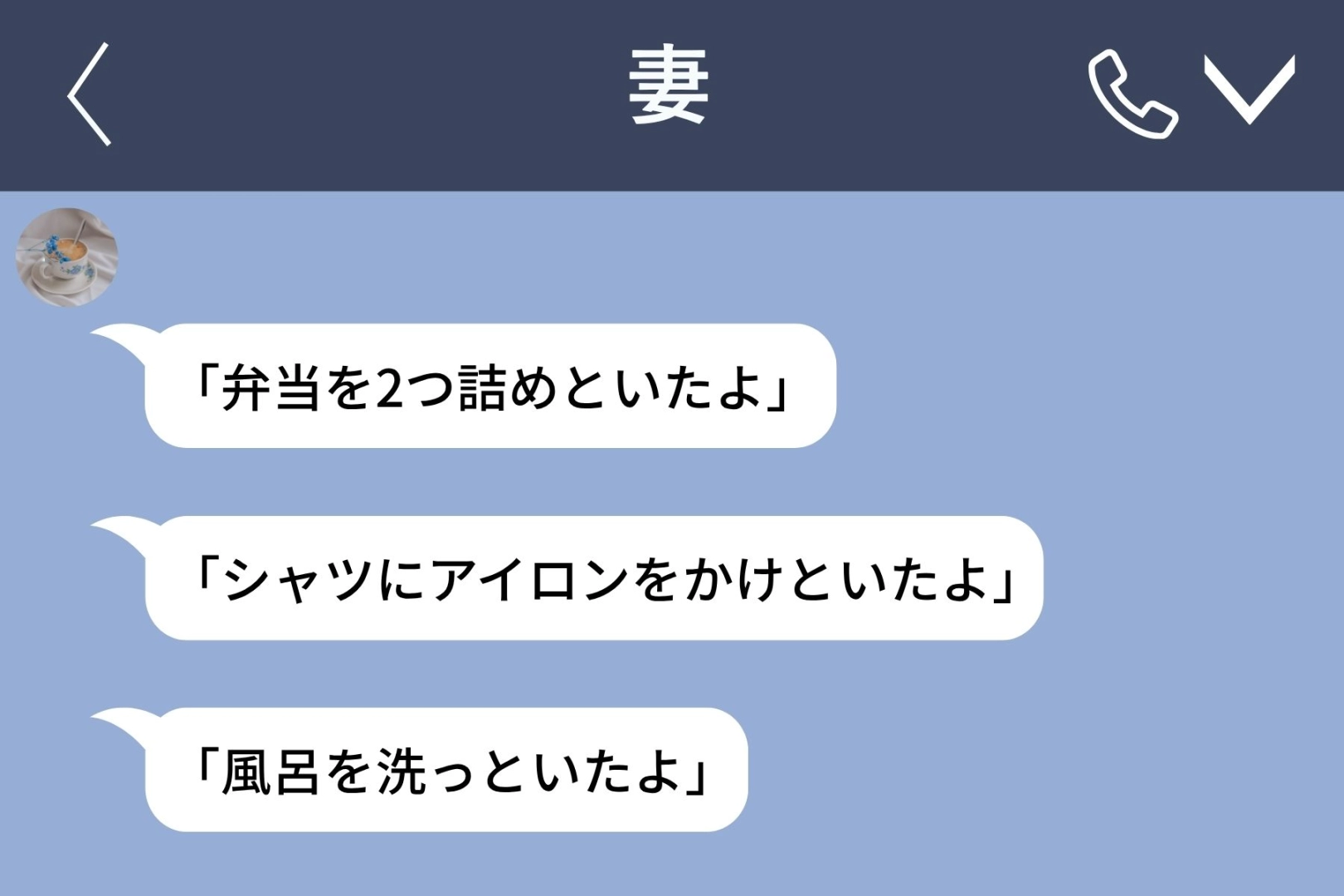Expand the chat options chevron menu
This screenshot has height=896, width=1344.
tap(1249, 90)
